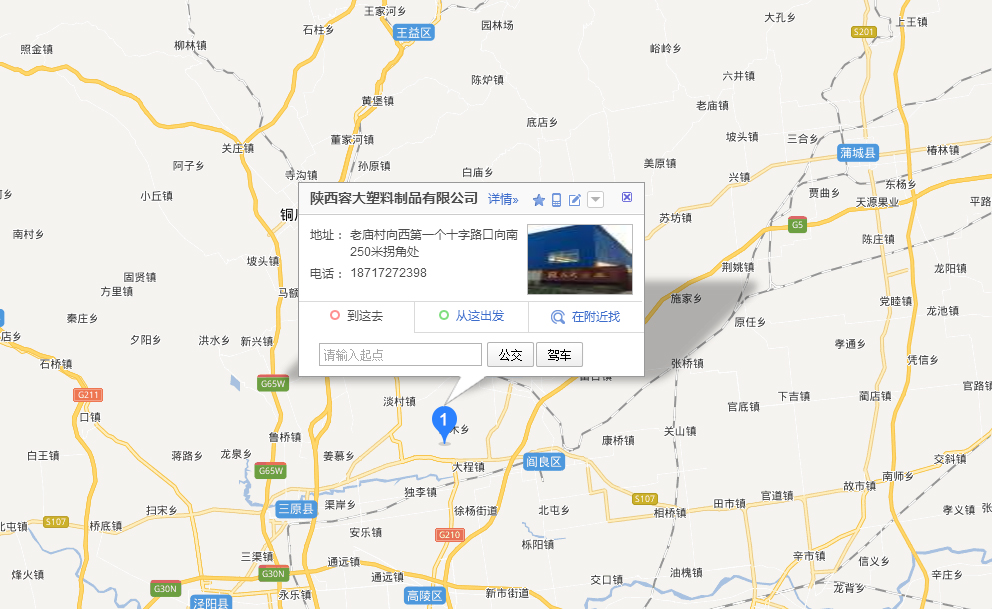
Task: Tap the edit icon in the popup header
Action: pos(575,200)
